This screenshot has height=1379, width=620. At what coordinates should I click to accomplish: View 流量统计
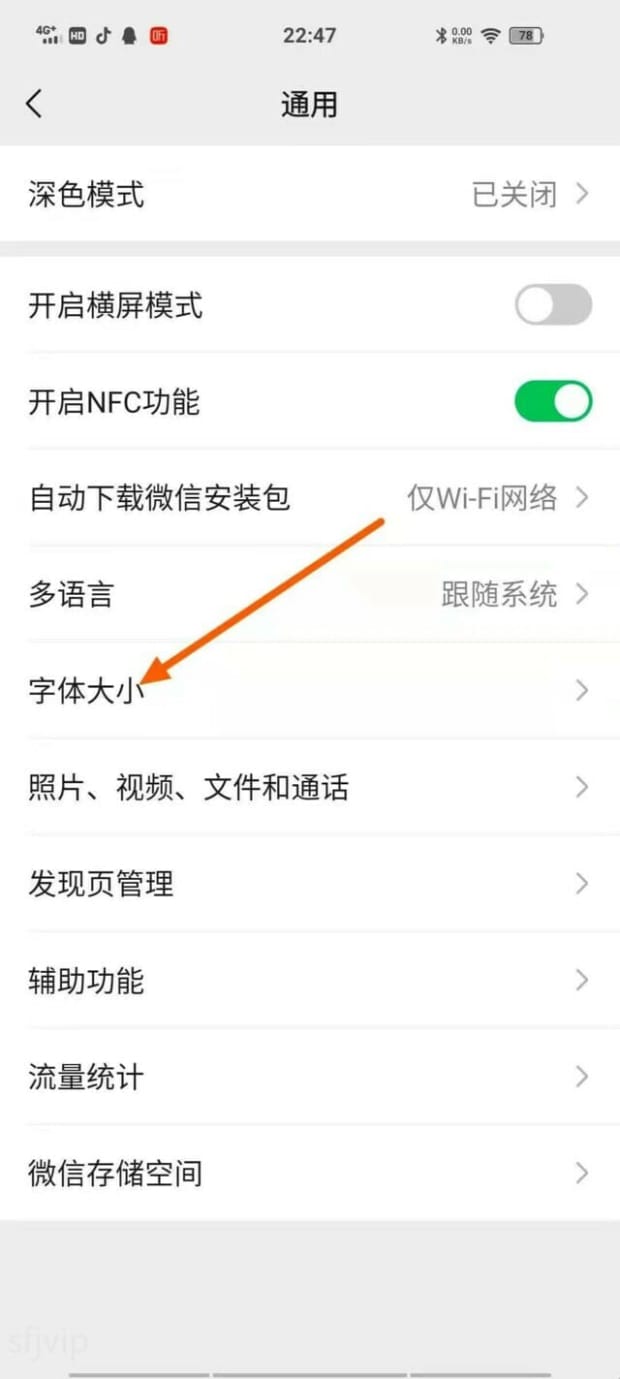308,1077
